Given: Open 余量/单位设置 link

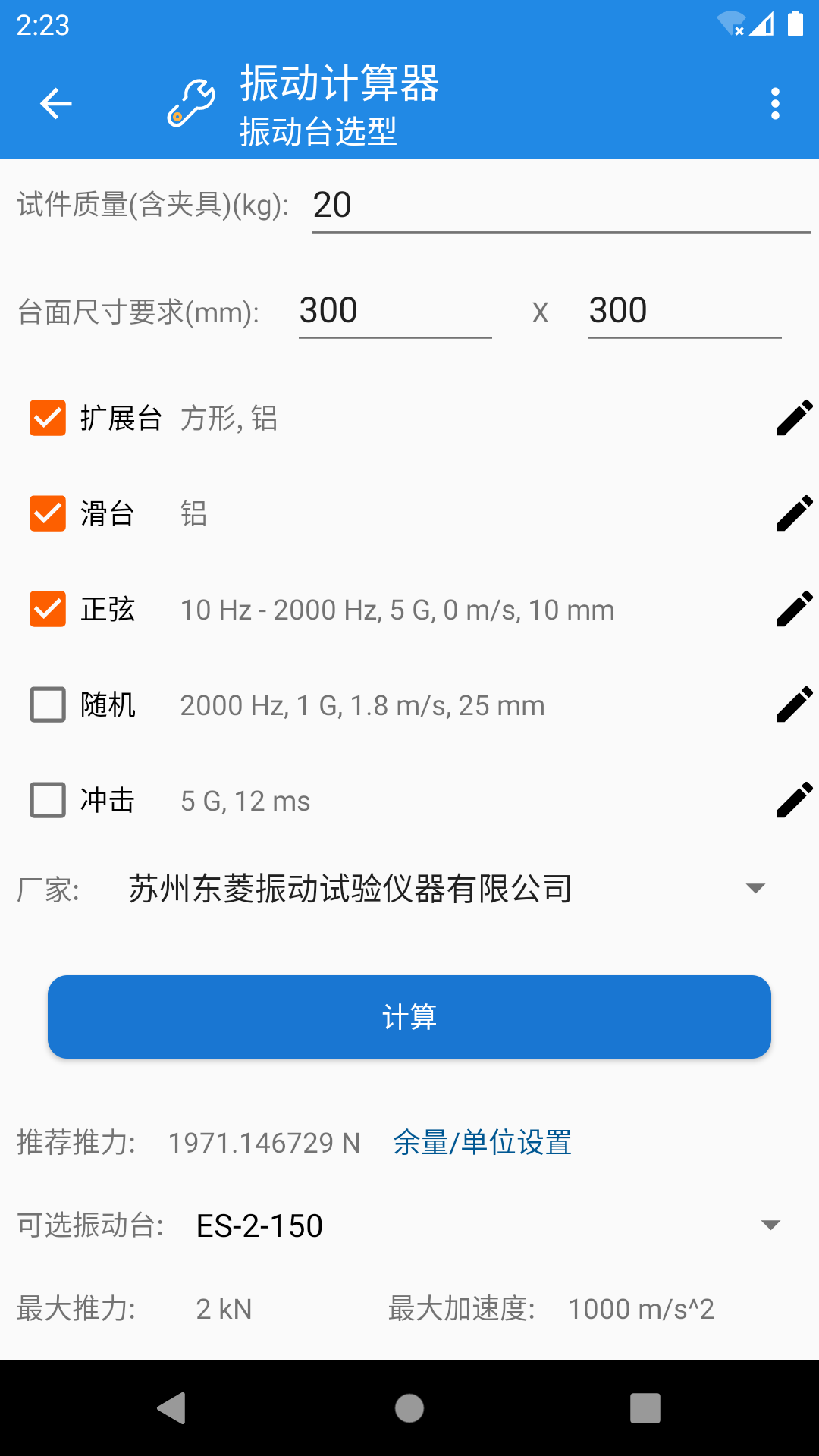Looking at the screenshot, I should click(x=482, y=1142).
